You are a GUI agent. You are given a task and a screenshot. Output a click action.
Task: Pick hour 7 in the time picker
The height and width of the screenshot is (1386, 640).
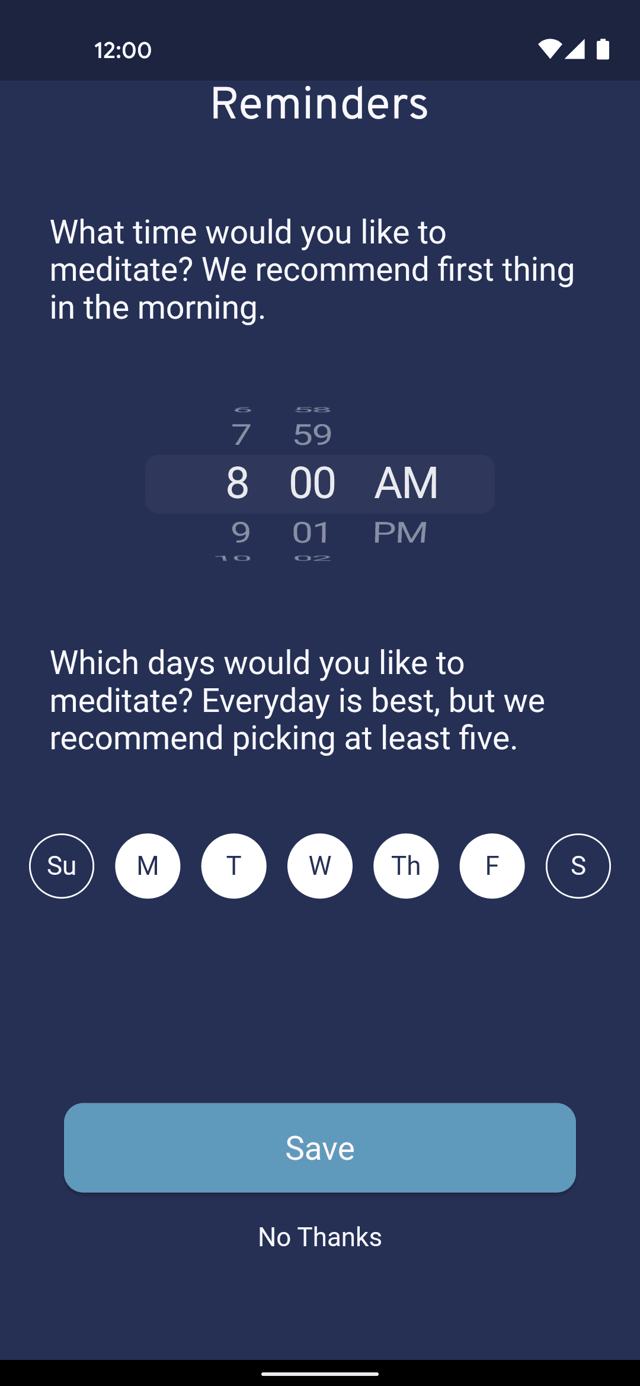coord(241,434)
